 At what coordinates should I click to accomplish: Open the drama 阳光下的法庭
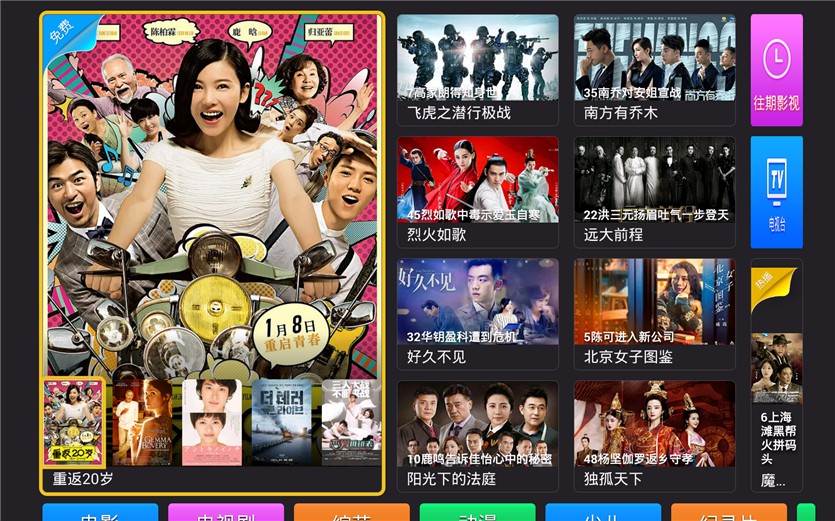(x=477, y=435)
